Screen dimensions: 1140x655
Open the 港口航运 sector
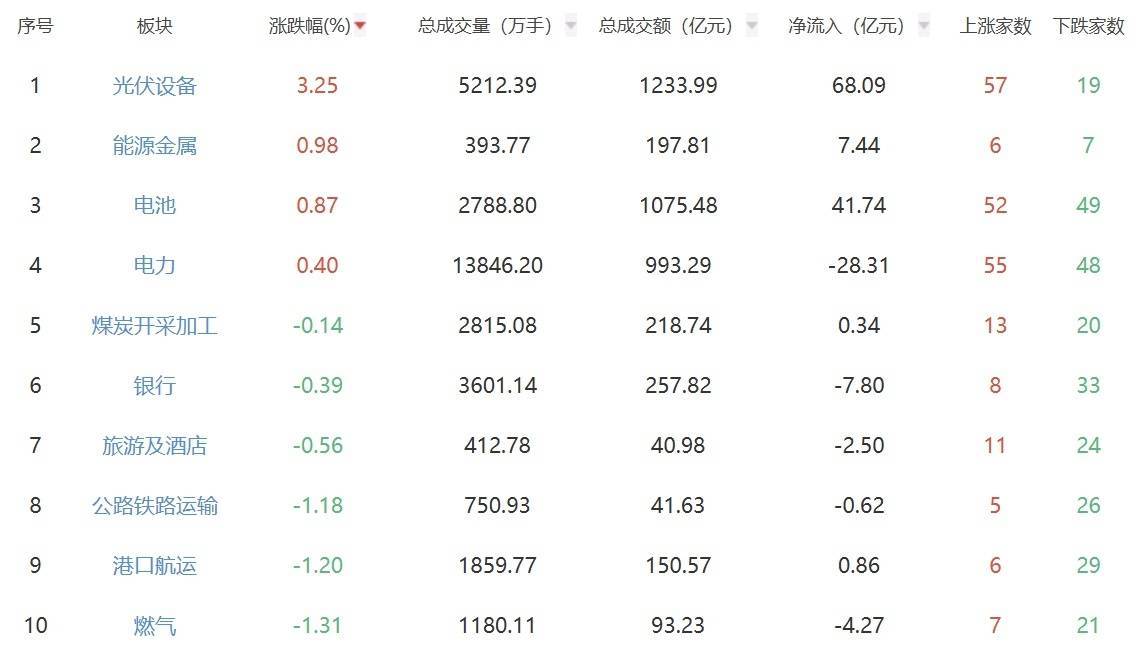pos(155,566)
